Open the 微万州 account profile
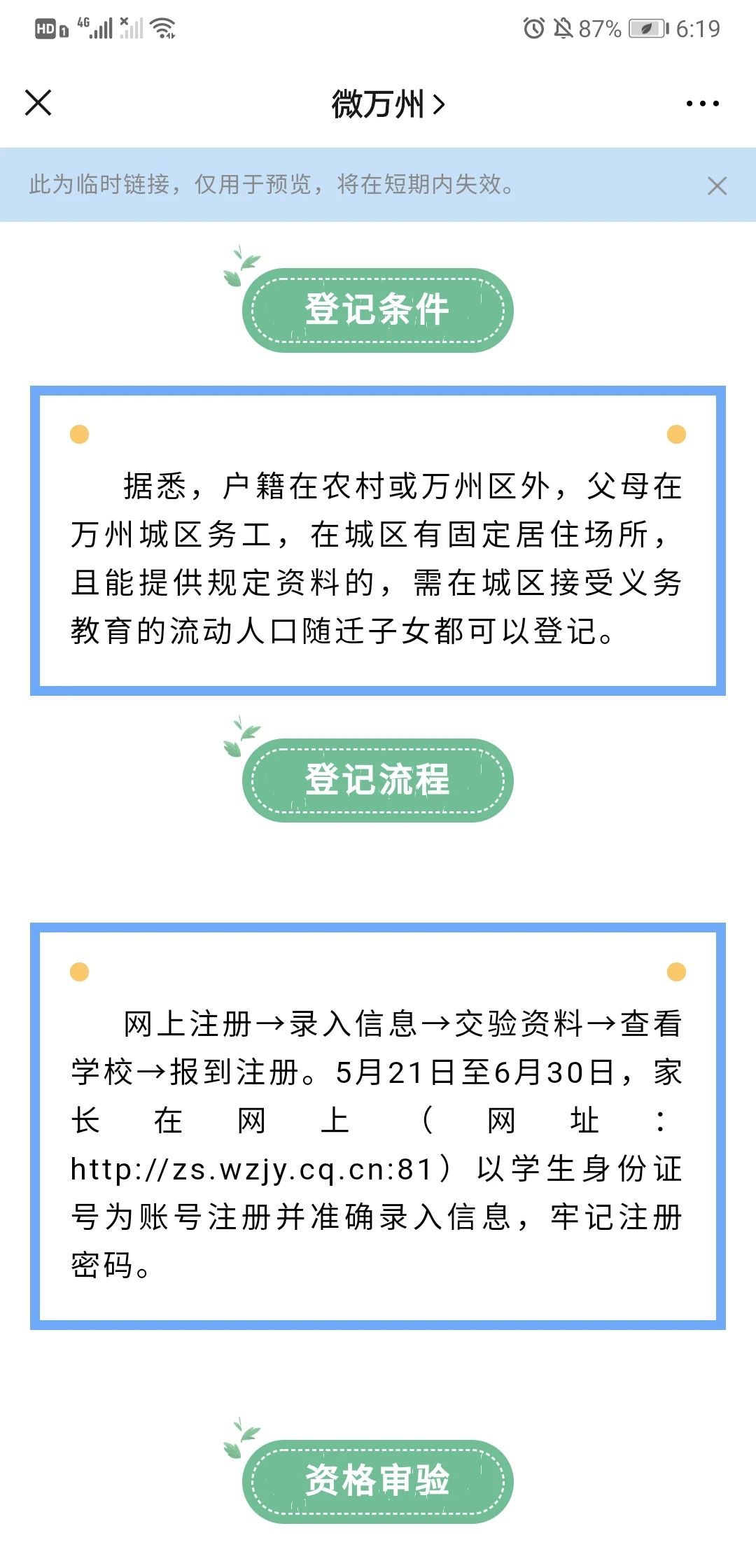Viewport: 756px width, 1568px height. coord(387,104)
